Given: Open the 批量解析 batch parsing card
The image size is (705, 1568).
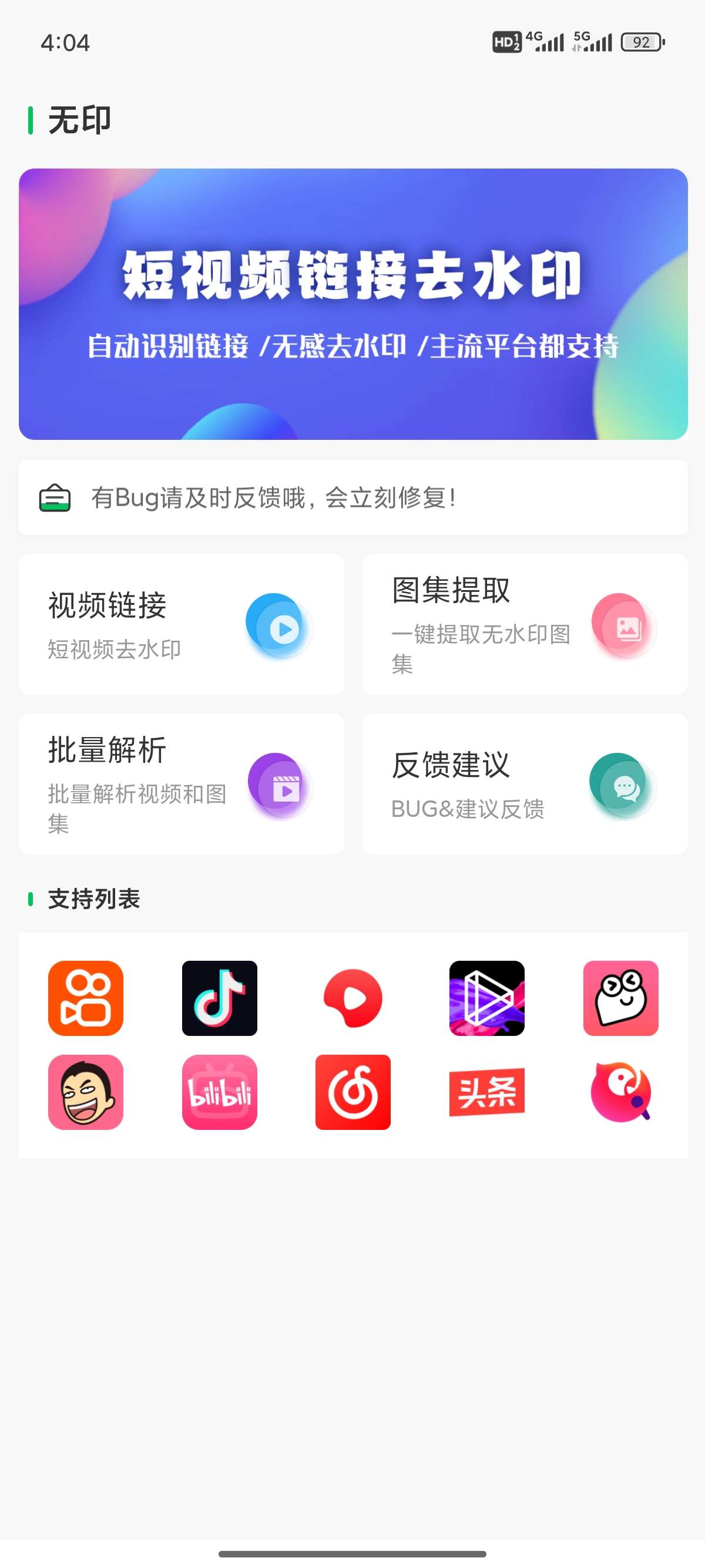Looking at the screenshot, I should (182, 783).
